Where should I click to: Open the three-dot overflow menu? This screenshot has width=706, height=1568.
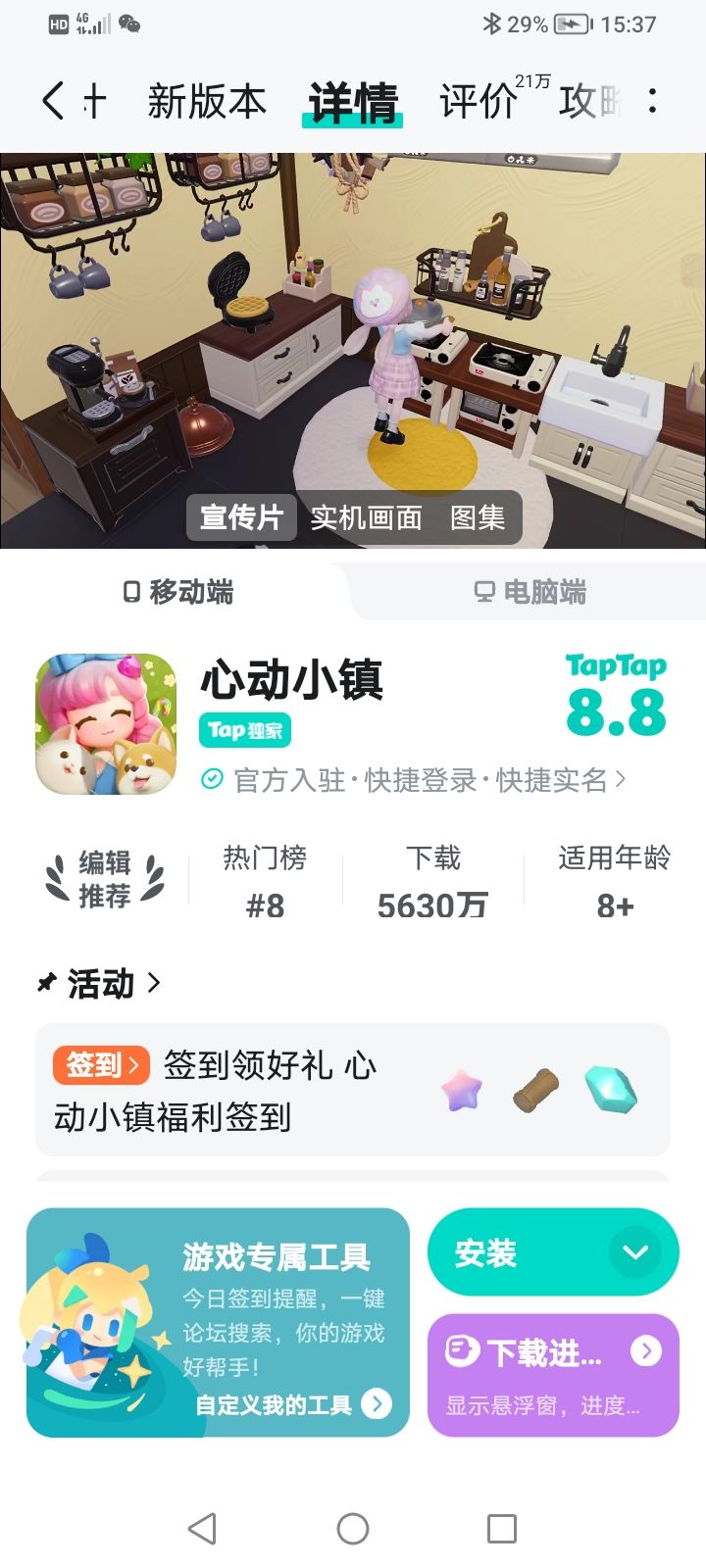652,101
